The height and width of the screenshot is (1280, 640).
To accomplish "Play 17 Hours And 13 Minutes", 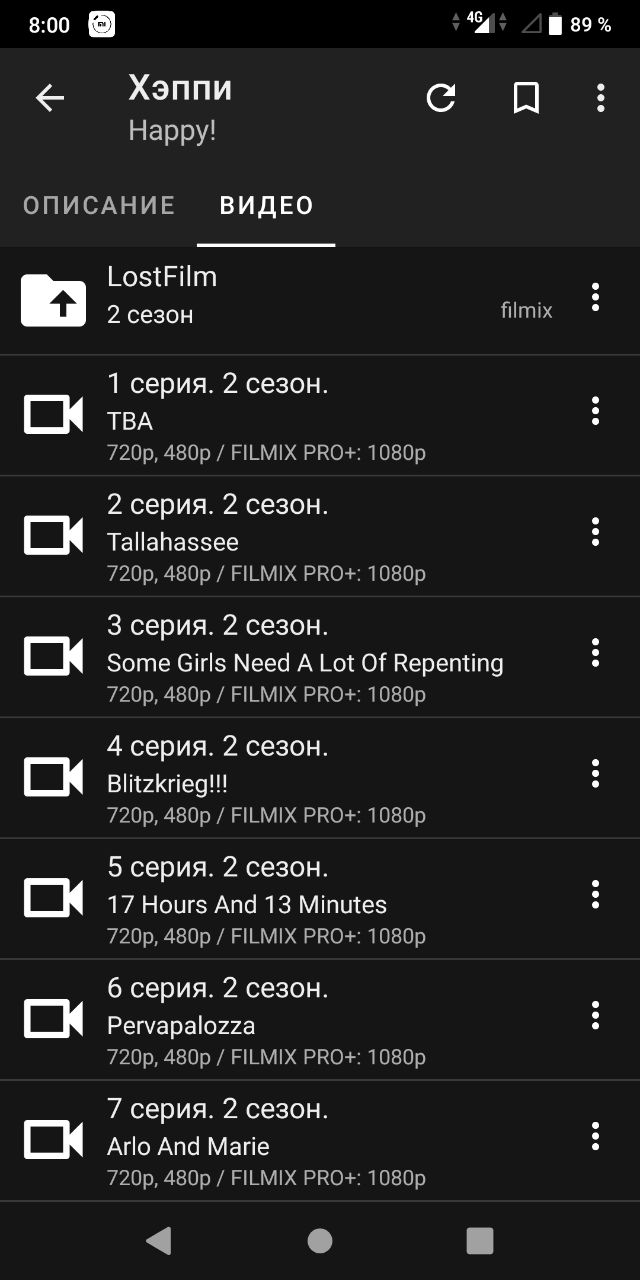I will click(320, 899).
